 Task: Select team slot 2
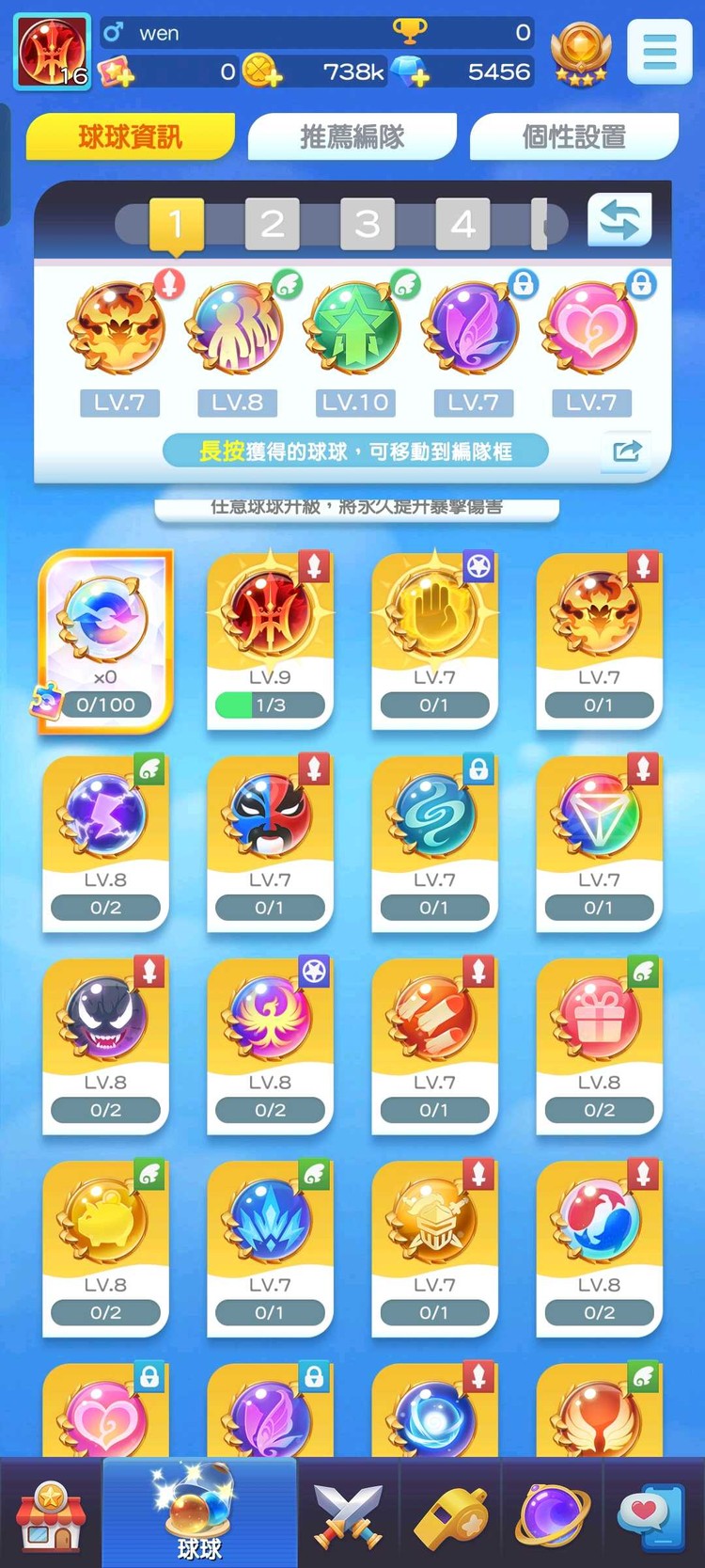pyautogui.click(x=272, y=224)
